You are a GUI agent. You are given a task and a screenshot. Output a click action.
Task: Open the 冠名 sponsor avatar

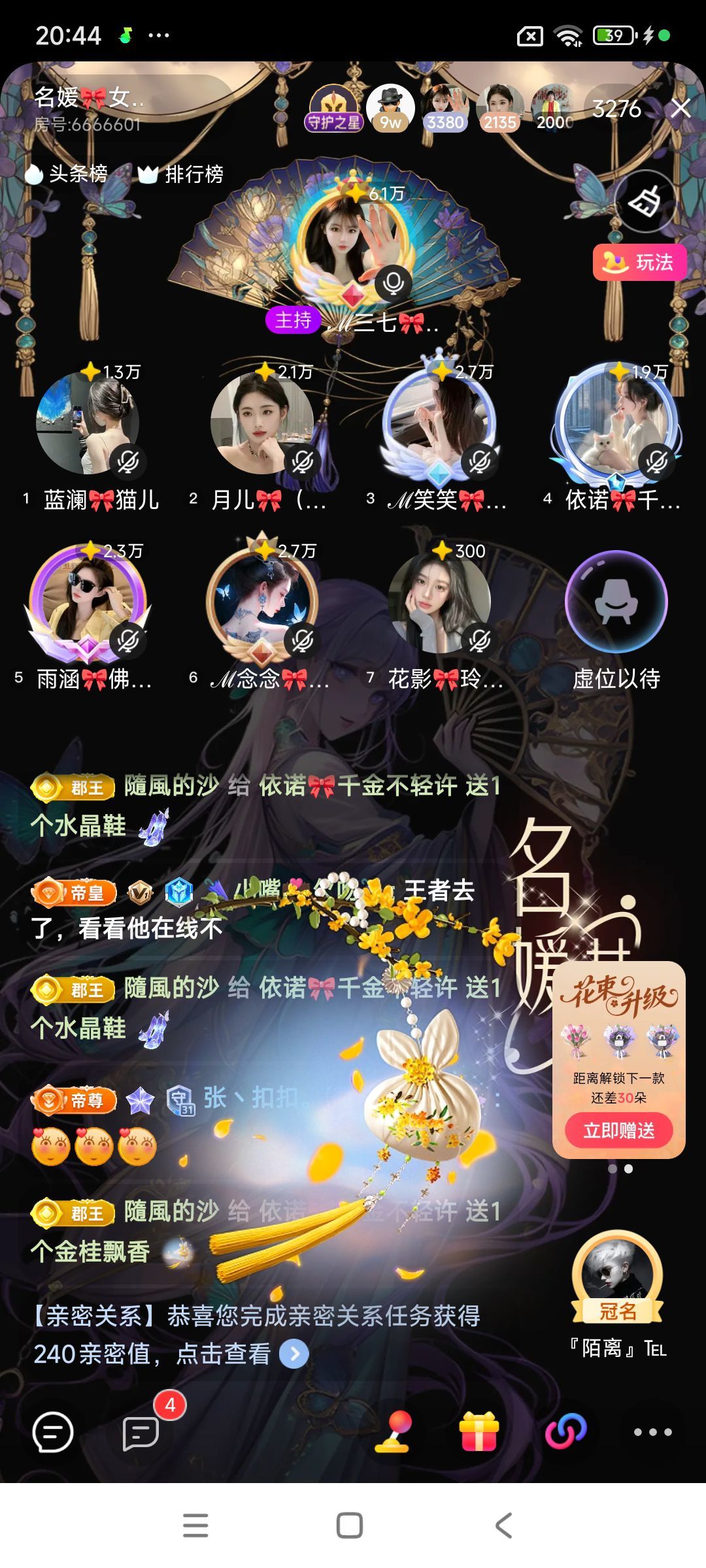click(x=617, y=1274)
